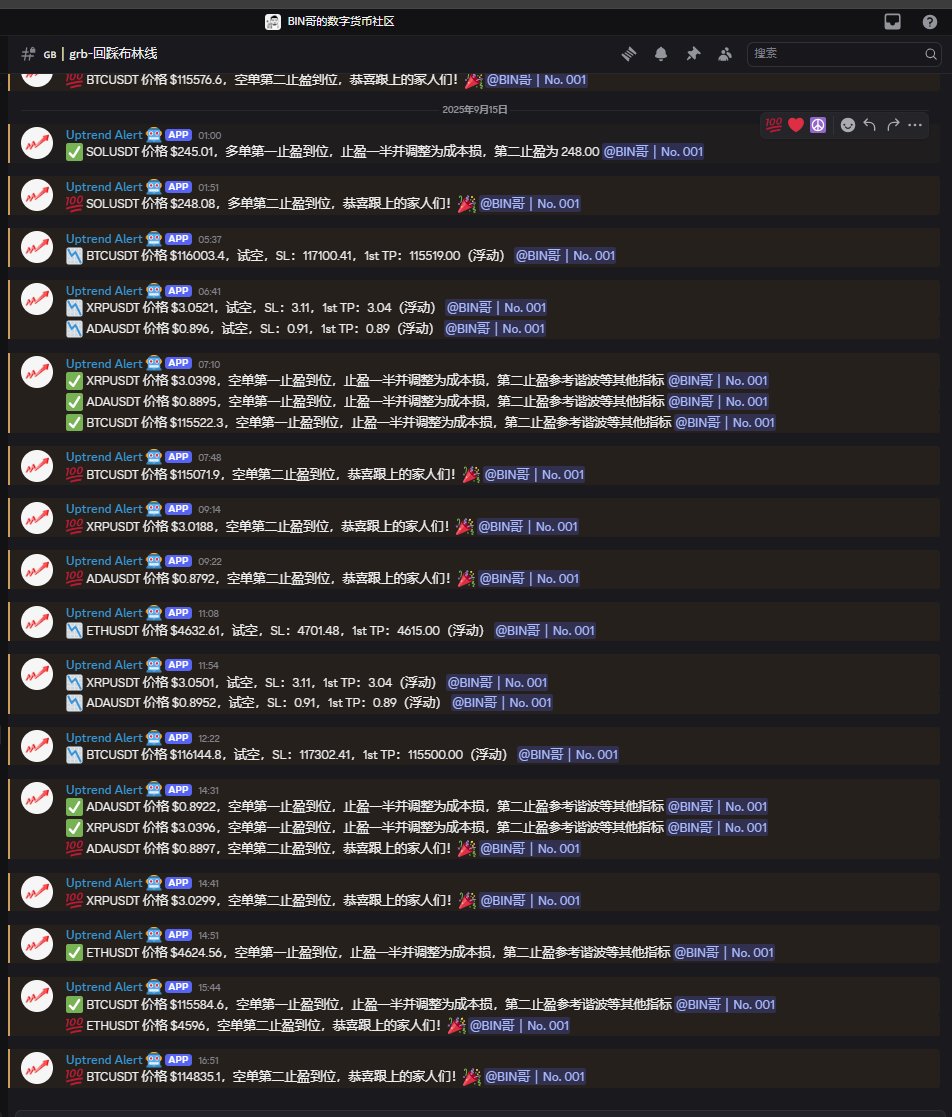952x1117 pixels.
Task: Toggle the member list icon
Action: (x=725, y=54)
